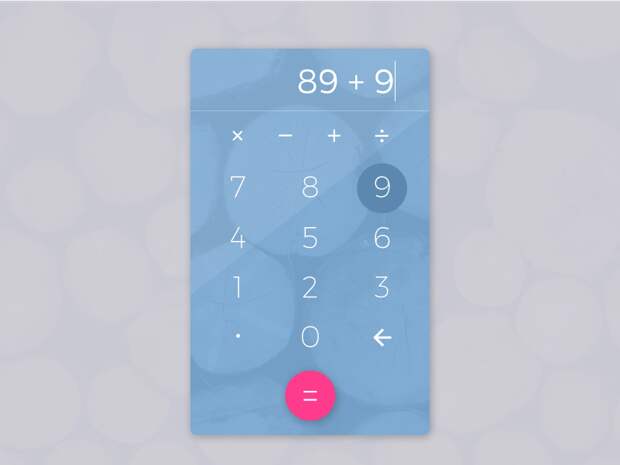Enter digit 1 on the keypad
This screenshot has width=620, height=465.
pos(237,288)
